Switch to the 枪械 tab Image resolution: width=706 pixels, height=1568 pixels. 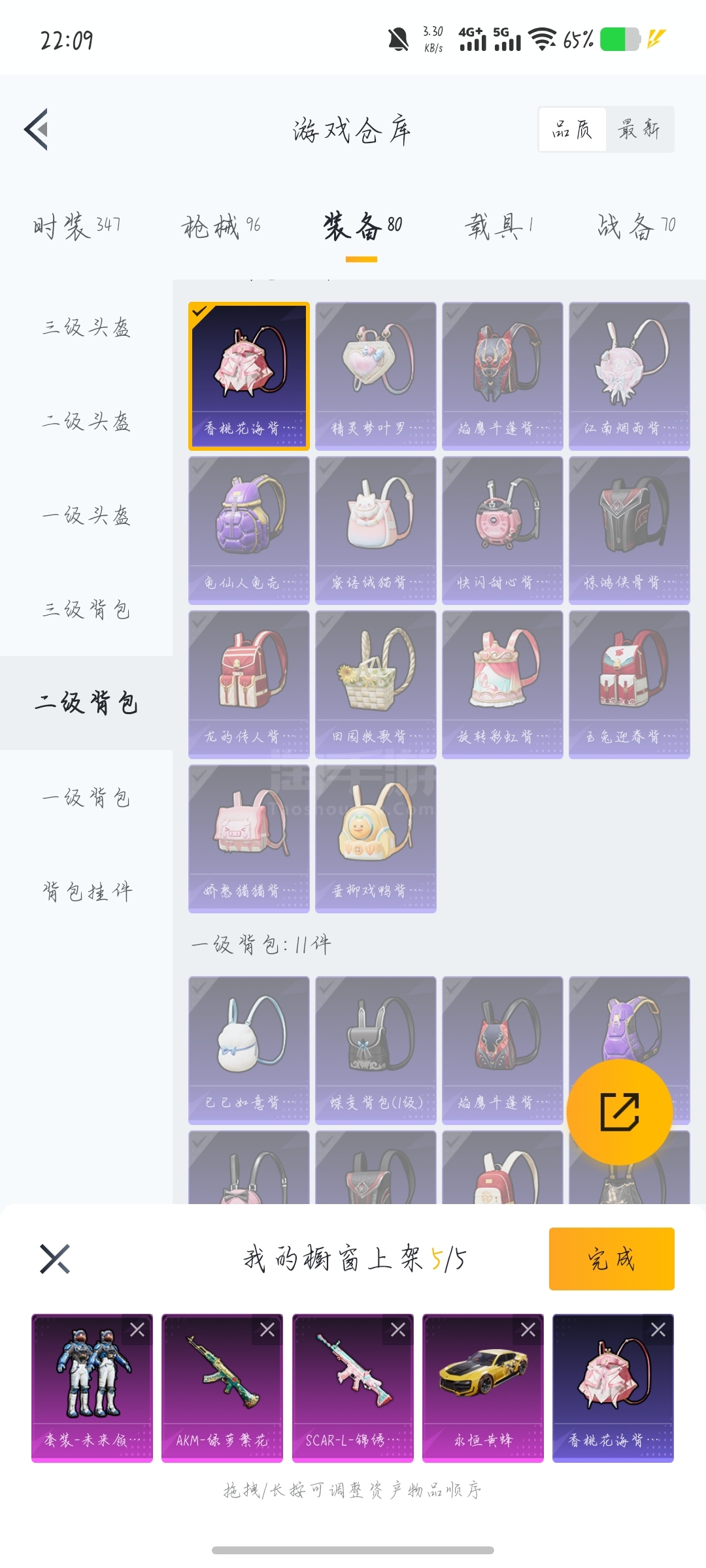tap(221, 226)
